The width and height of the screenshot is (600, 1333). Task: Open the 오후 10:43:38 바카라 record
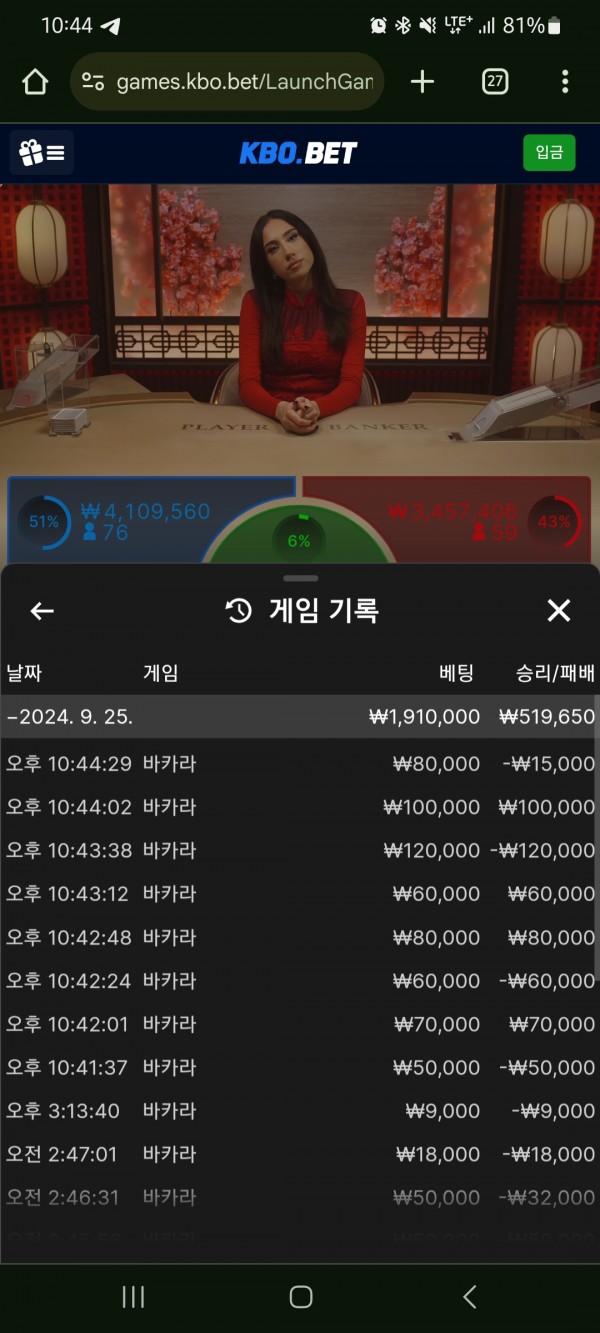pos(300,851)
